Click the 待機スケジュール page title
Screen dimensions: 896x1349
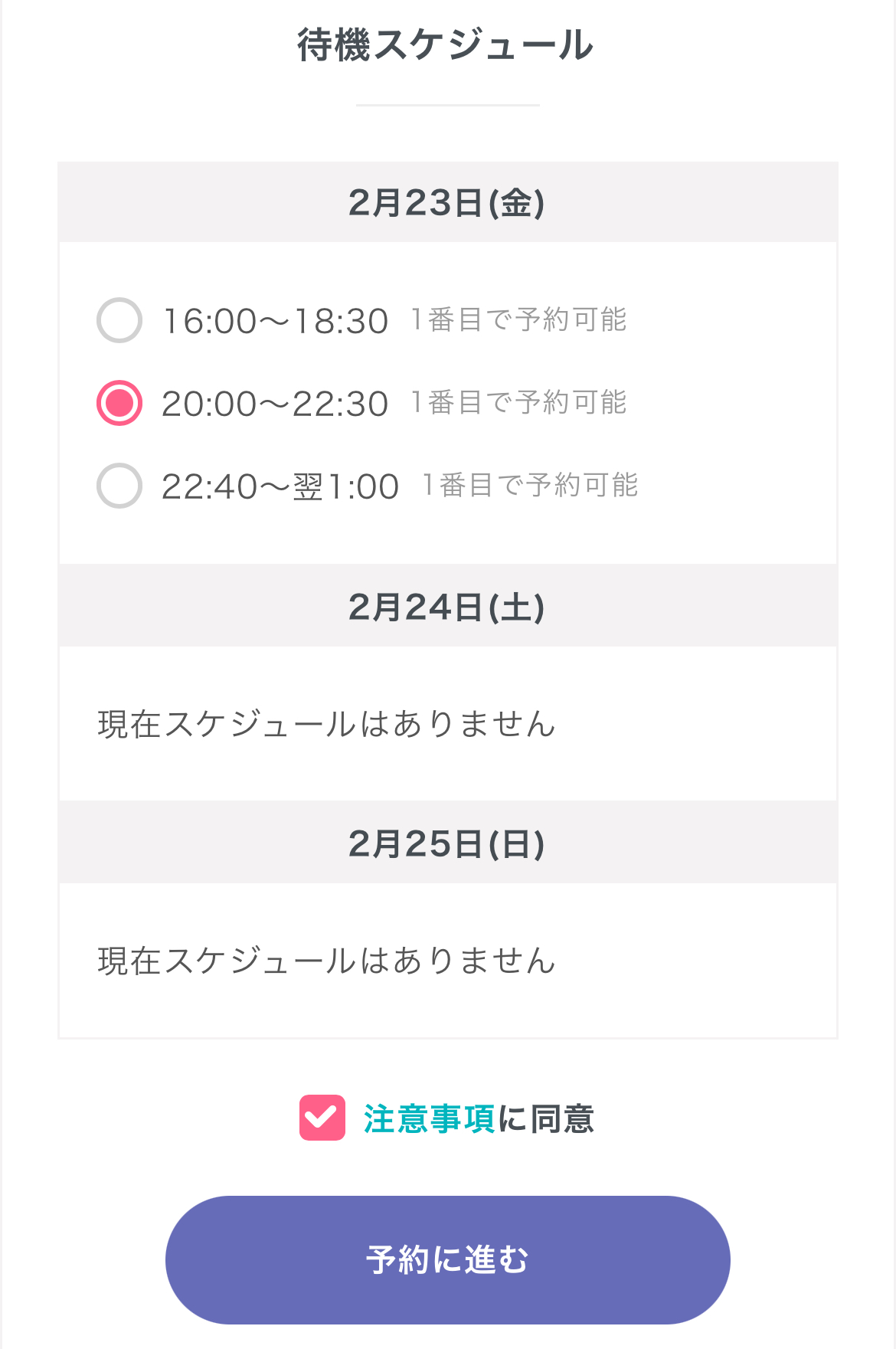coord(446,44)
